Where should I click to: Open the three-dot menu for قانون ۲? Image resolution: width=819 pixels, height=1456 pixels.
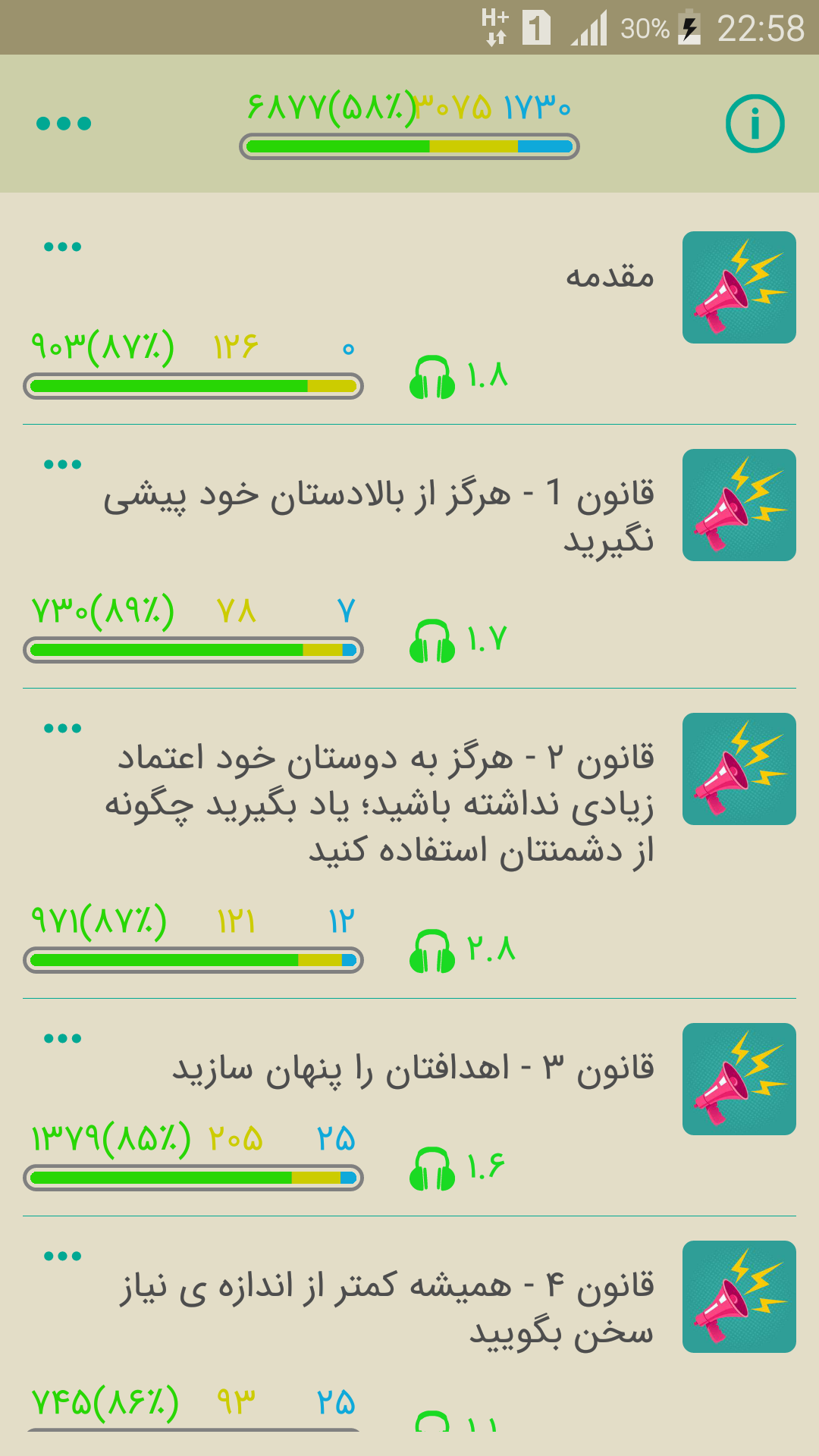tap(62, 728)
